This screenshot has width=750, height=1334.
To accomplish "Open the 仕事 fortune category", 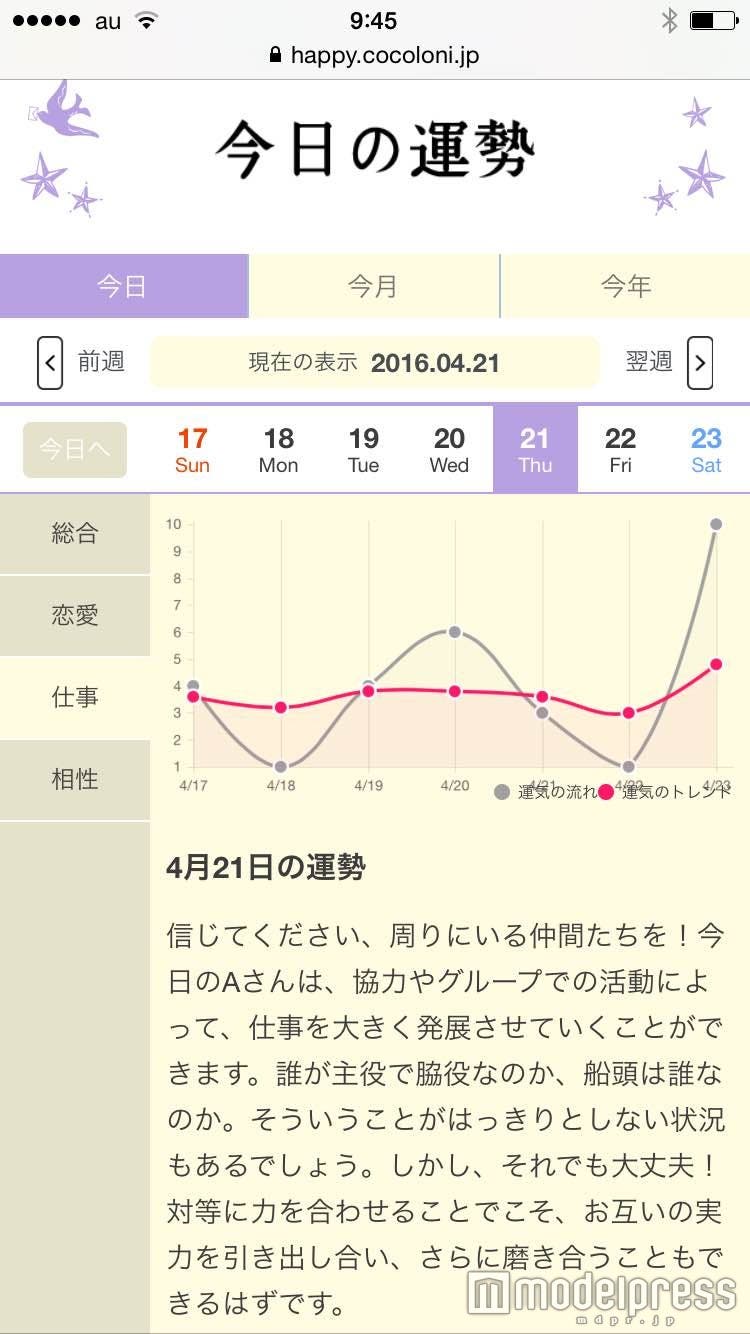I will (x=75, y=698).
